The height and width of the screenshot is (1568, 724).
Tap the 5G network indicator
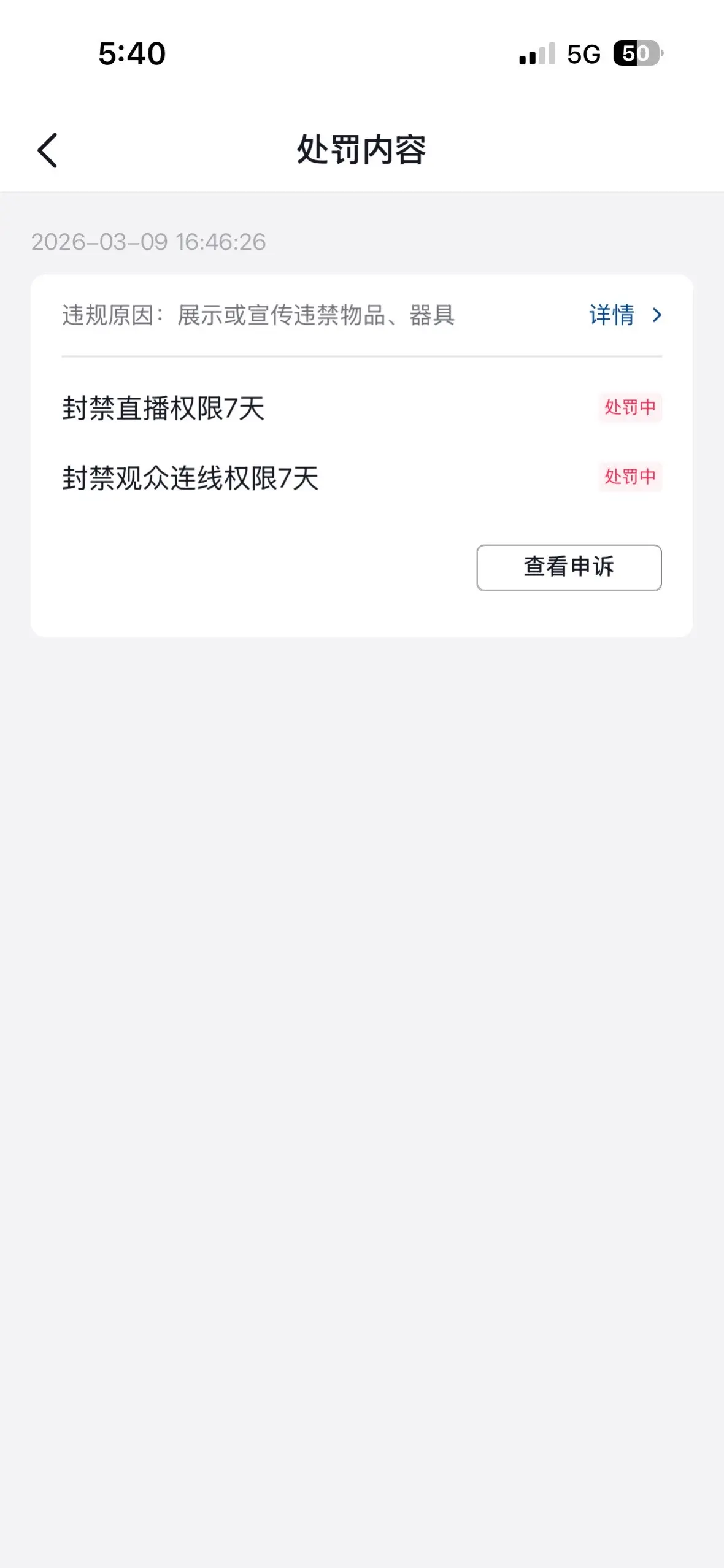click(x=584, y=55)
